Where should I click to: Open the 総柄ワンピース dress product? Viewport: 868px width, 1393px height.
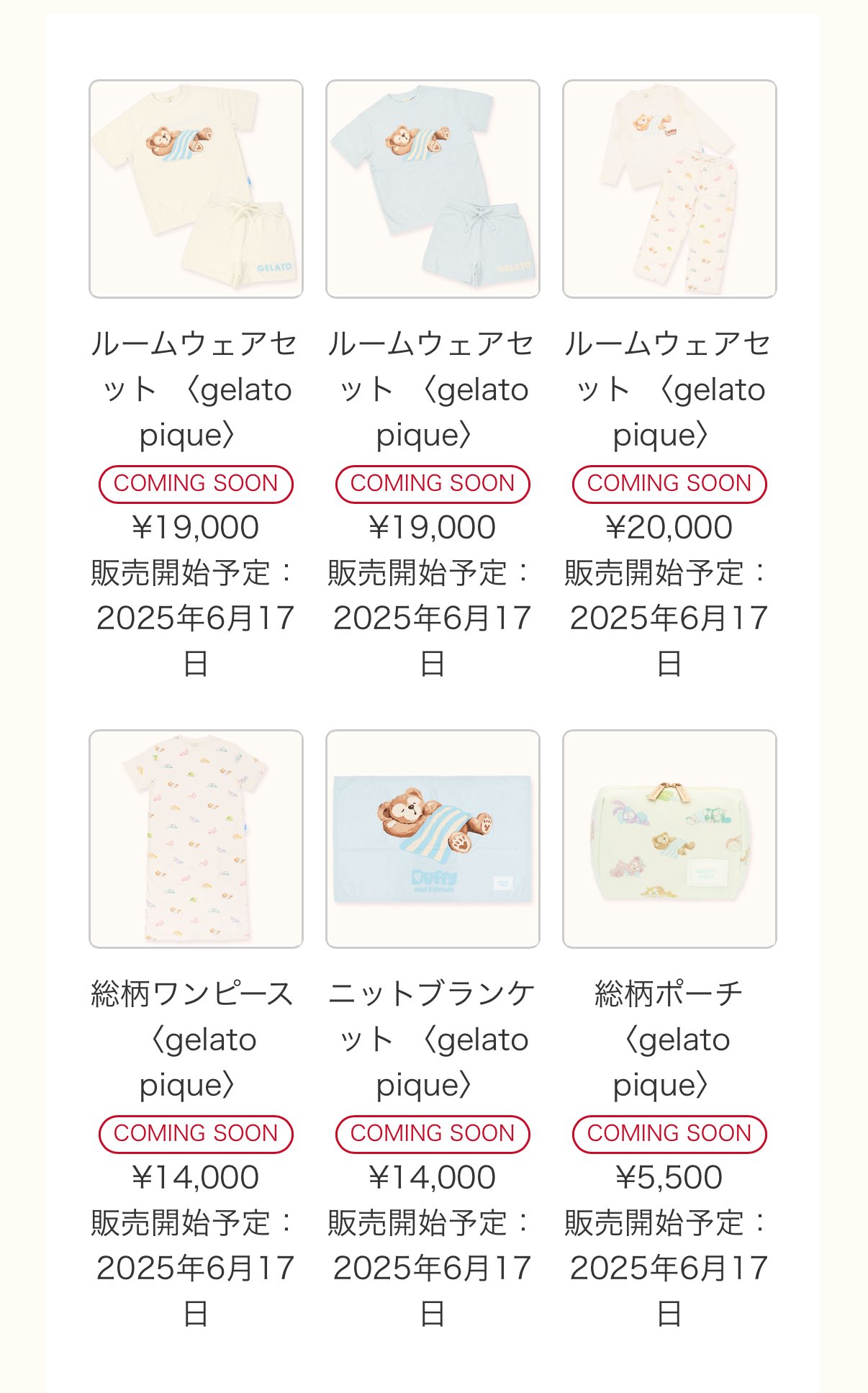click(x=196, y=839)
